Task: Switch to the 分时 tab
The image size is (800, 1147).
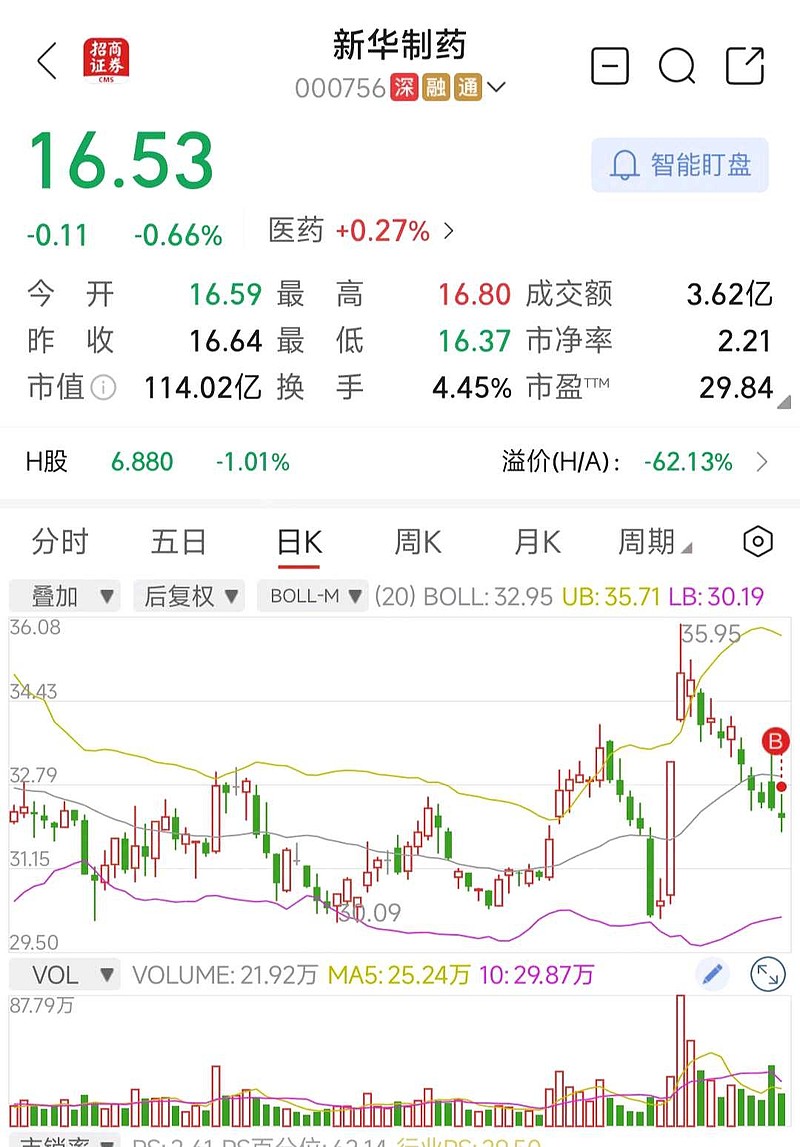Action: pyautogui.click(x=63, y=541)
